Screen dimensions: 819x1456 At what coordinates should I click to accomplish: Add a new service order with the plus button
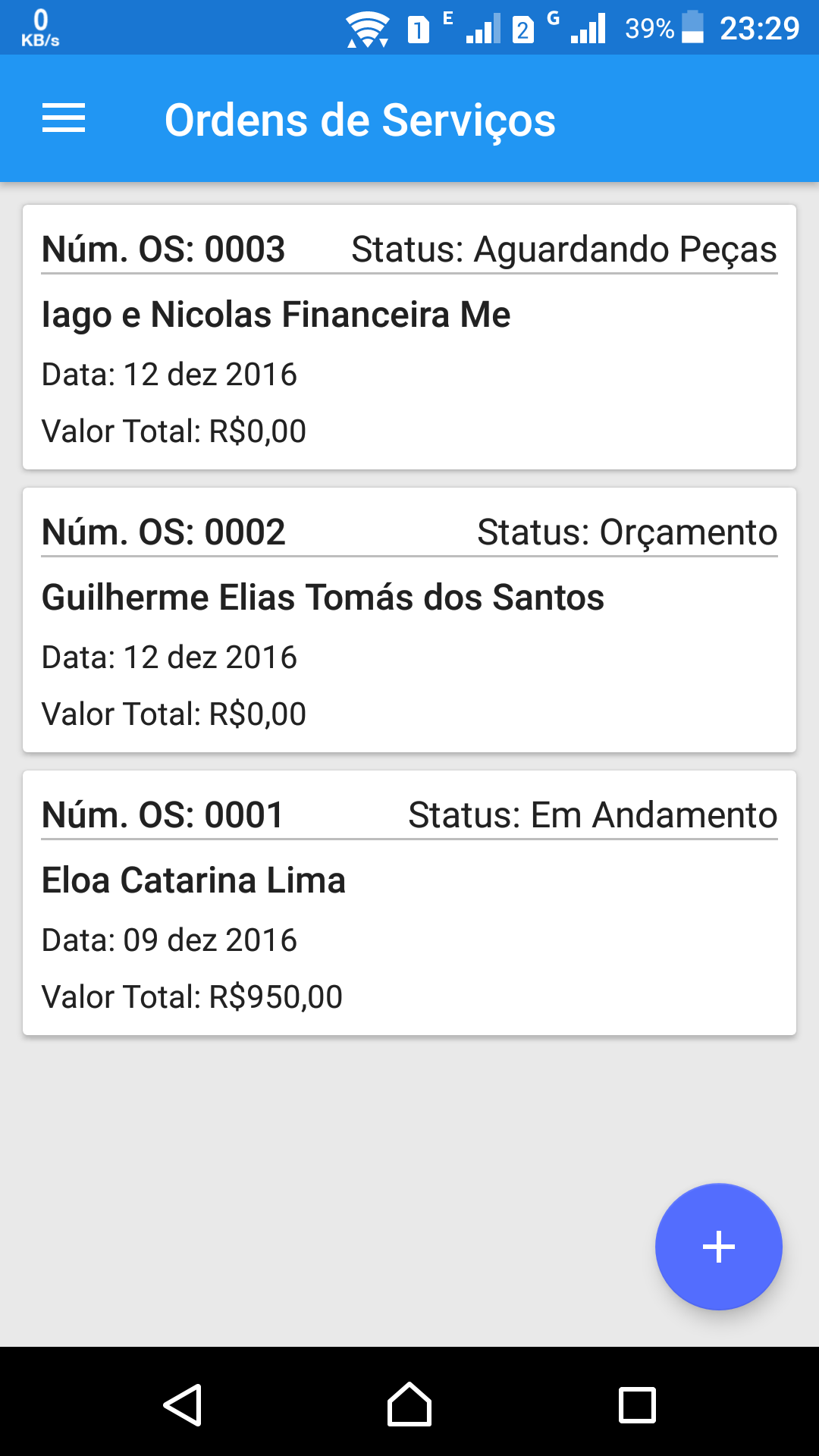click(x=718, y=1247)
